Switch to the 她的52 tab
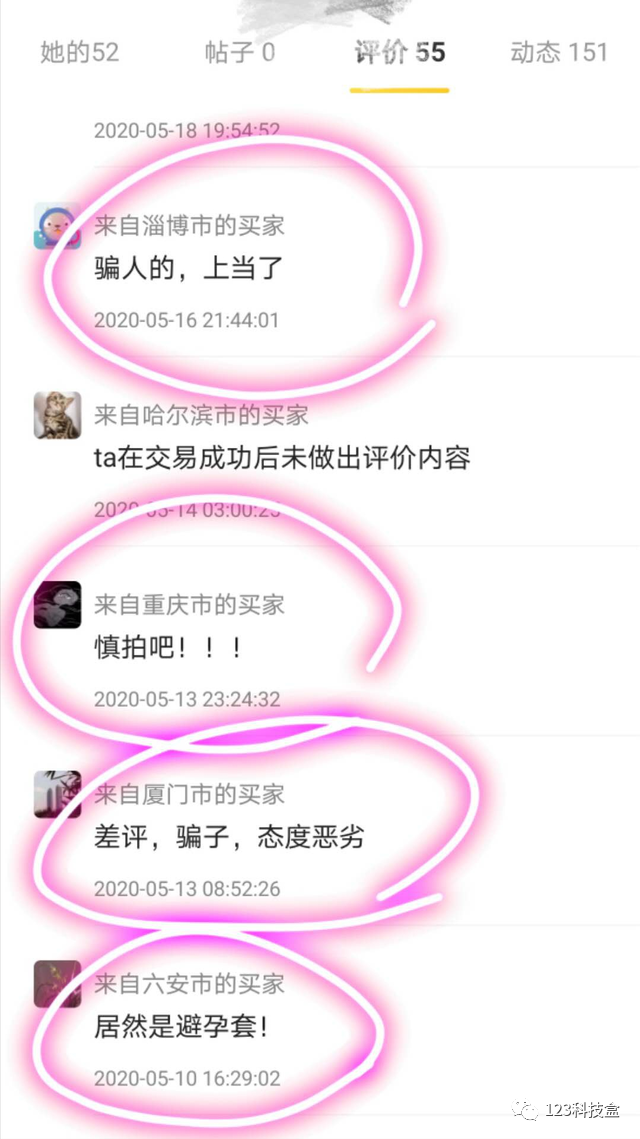Image resolution: width=640 pixels, height=1139 pixels. pos(80,53)
